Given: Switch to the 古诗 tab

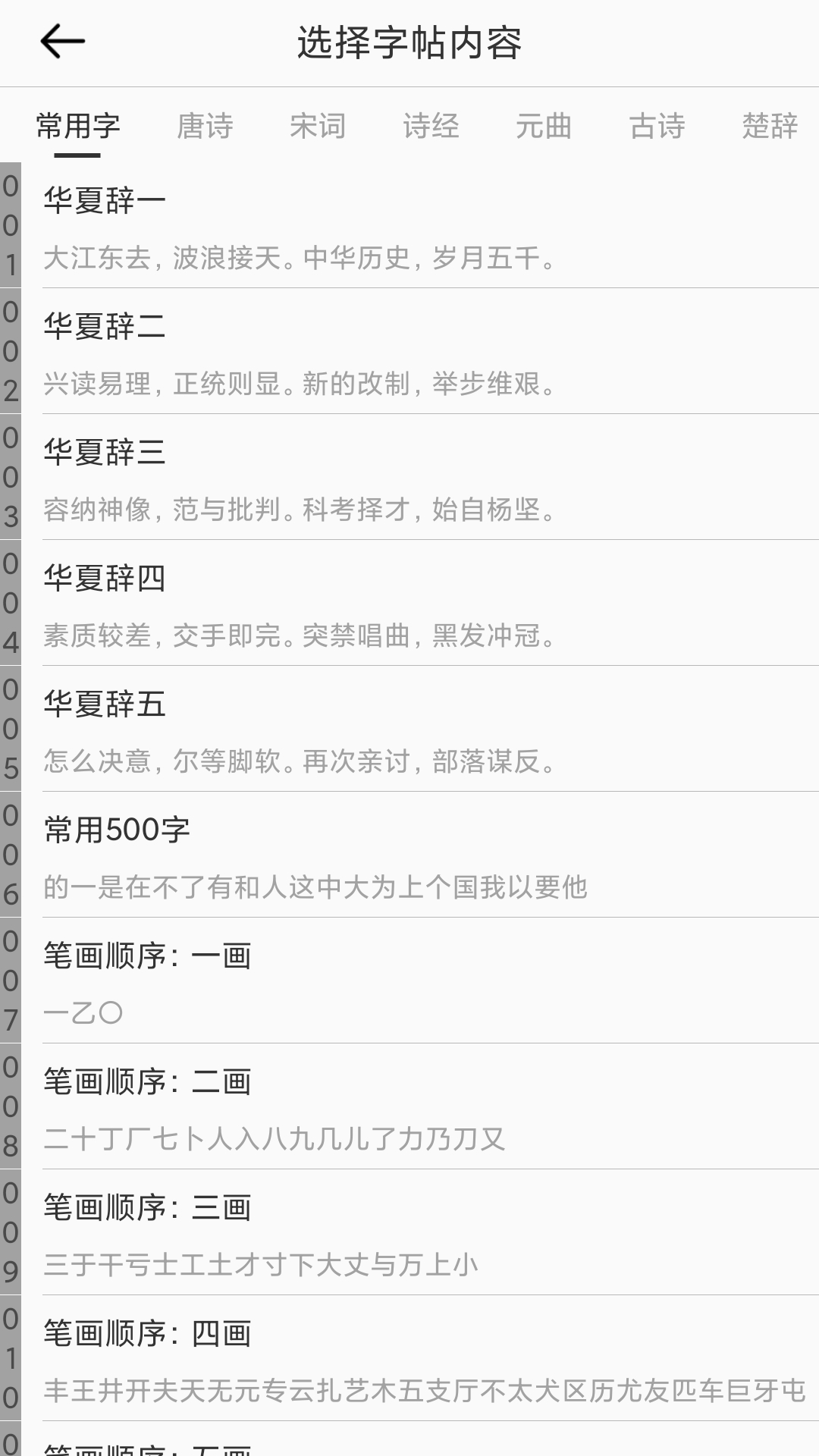Looking at the screenshot, I should pyautogui.click(x=657, y=126).
